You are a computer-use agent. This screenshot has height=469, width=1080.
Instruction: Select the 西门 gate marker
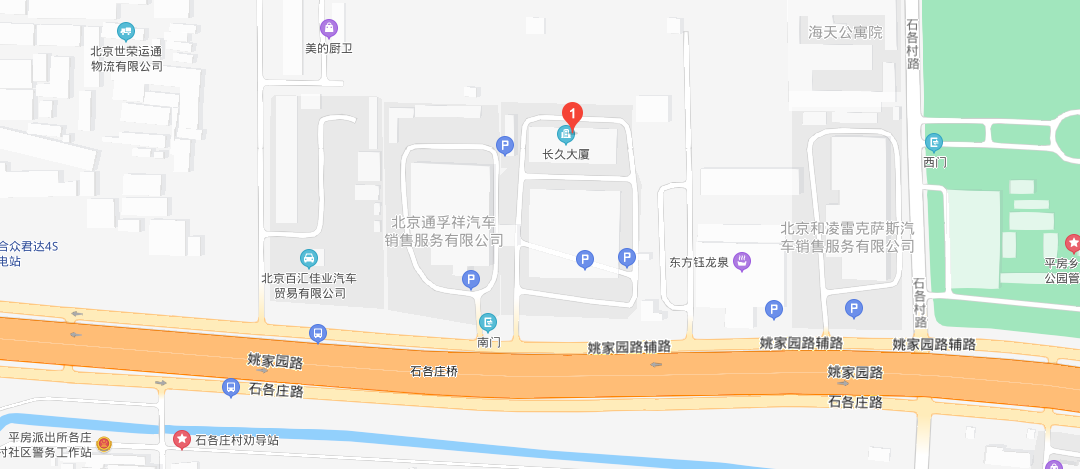[x=934, y=143]
